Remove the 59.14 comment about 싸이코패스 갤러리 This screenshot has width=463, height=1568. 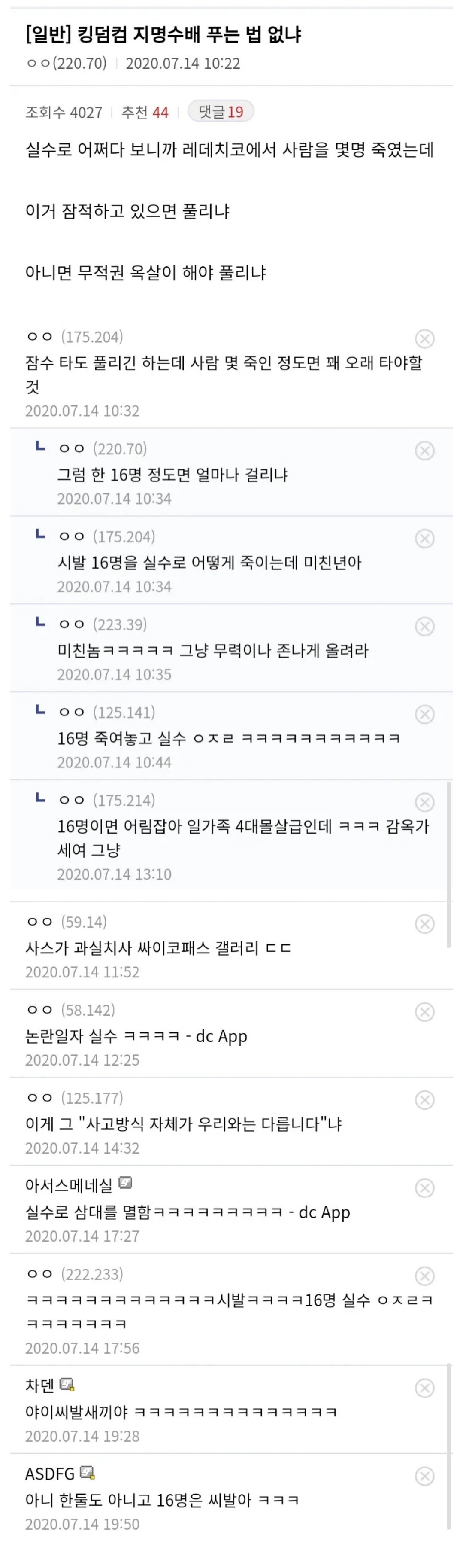424,924
